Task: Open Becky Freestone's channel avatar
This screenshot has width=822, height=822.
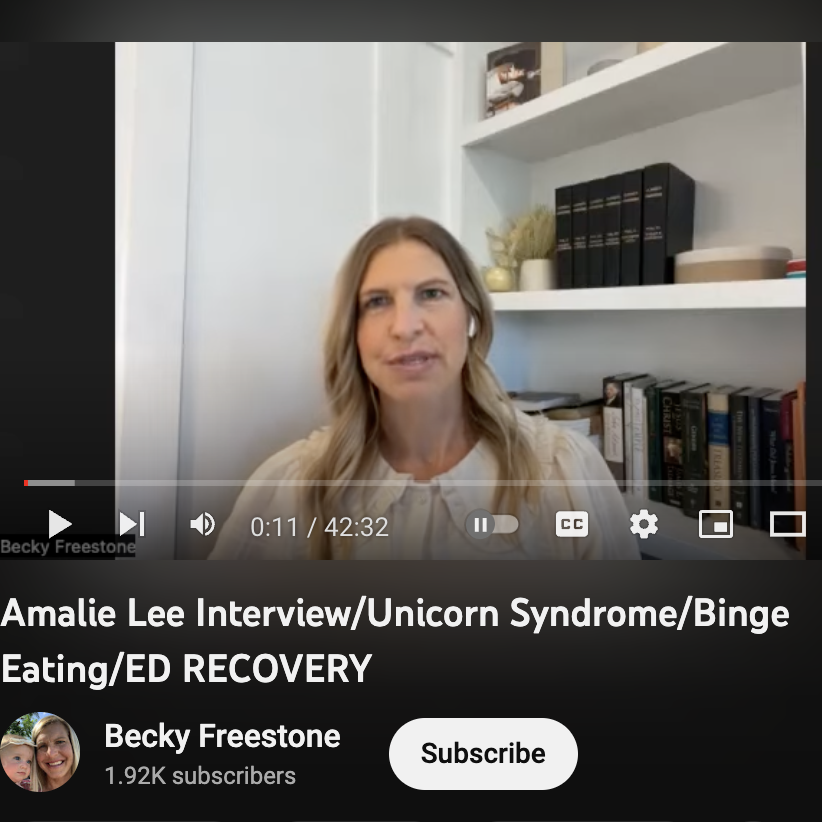Action: 40,753
